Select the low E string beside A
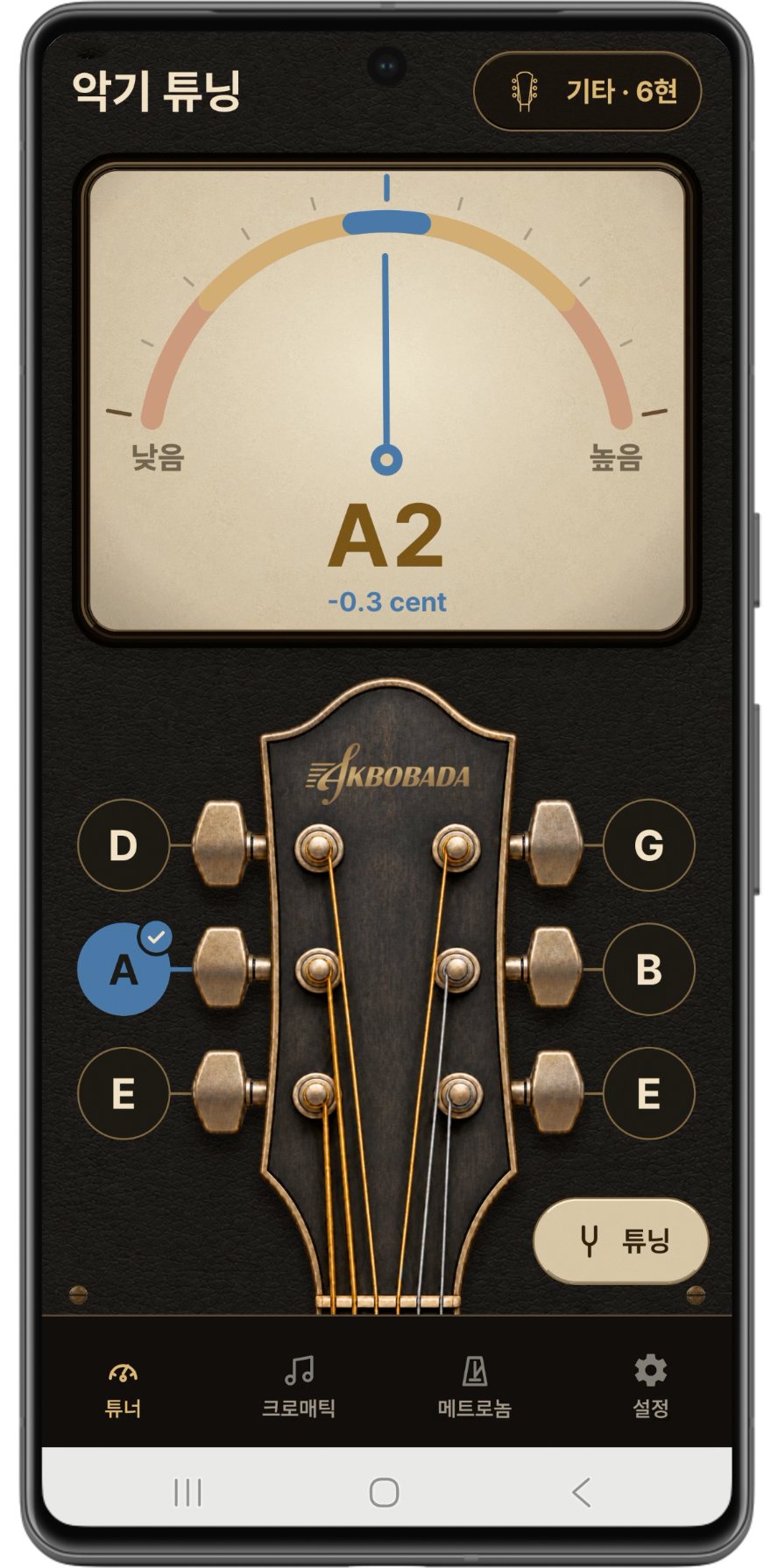Image resolution: width=778 pixels, height=1568 pixels. (124, 1093)
